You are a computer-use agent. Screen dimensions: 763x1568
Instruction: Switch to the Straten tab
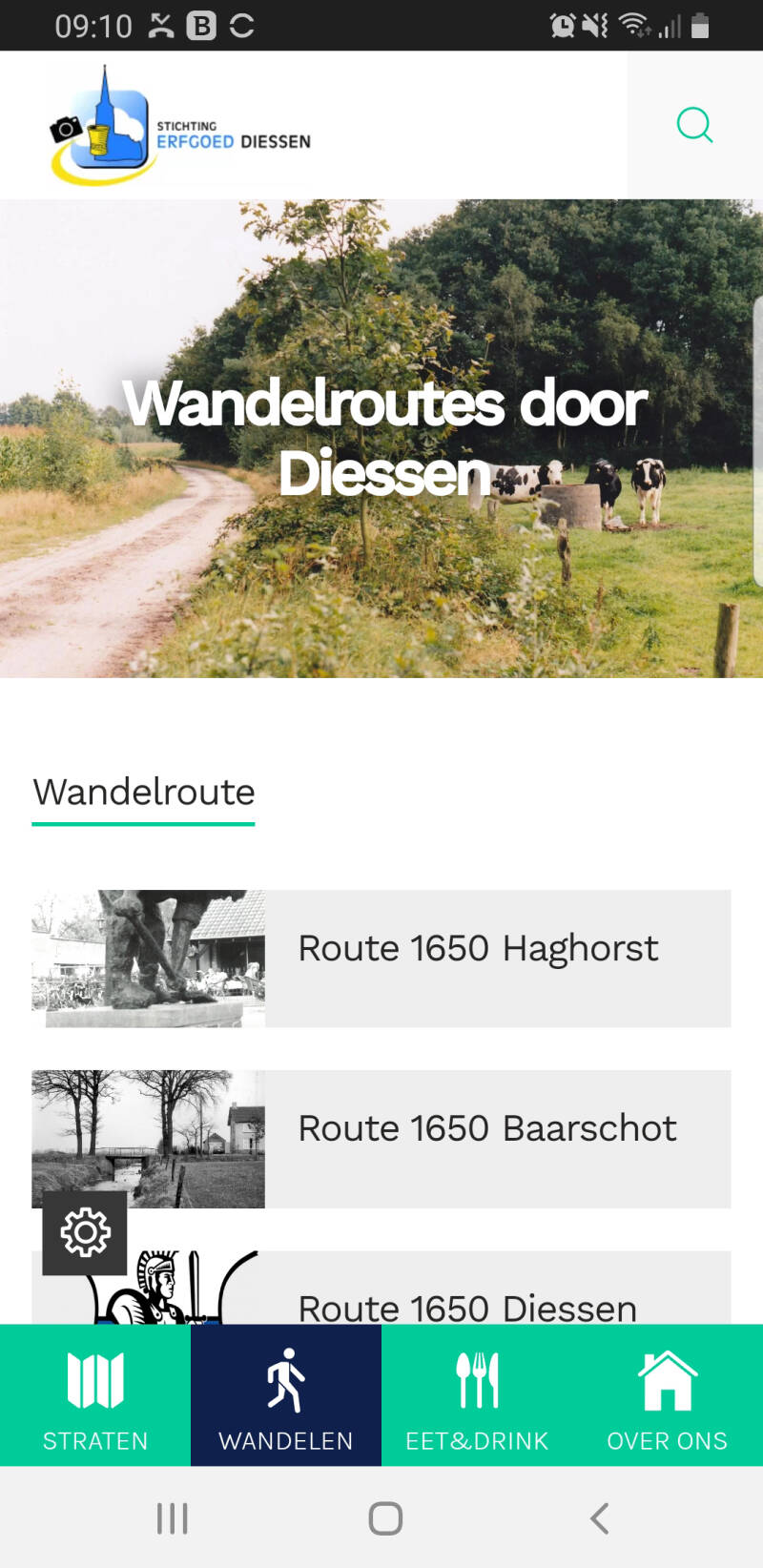95,1394
